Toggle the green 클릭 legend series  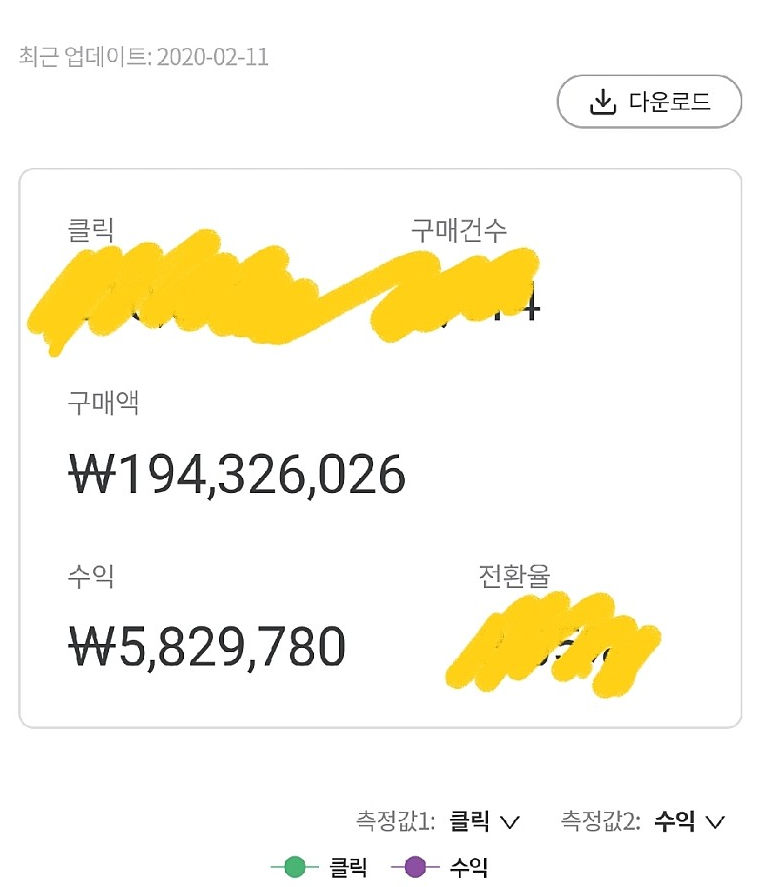(x=319, y=867)
